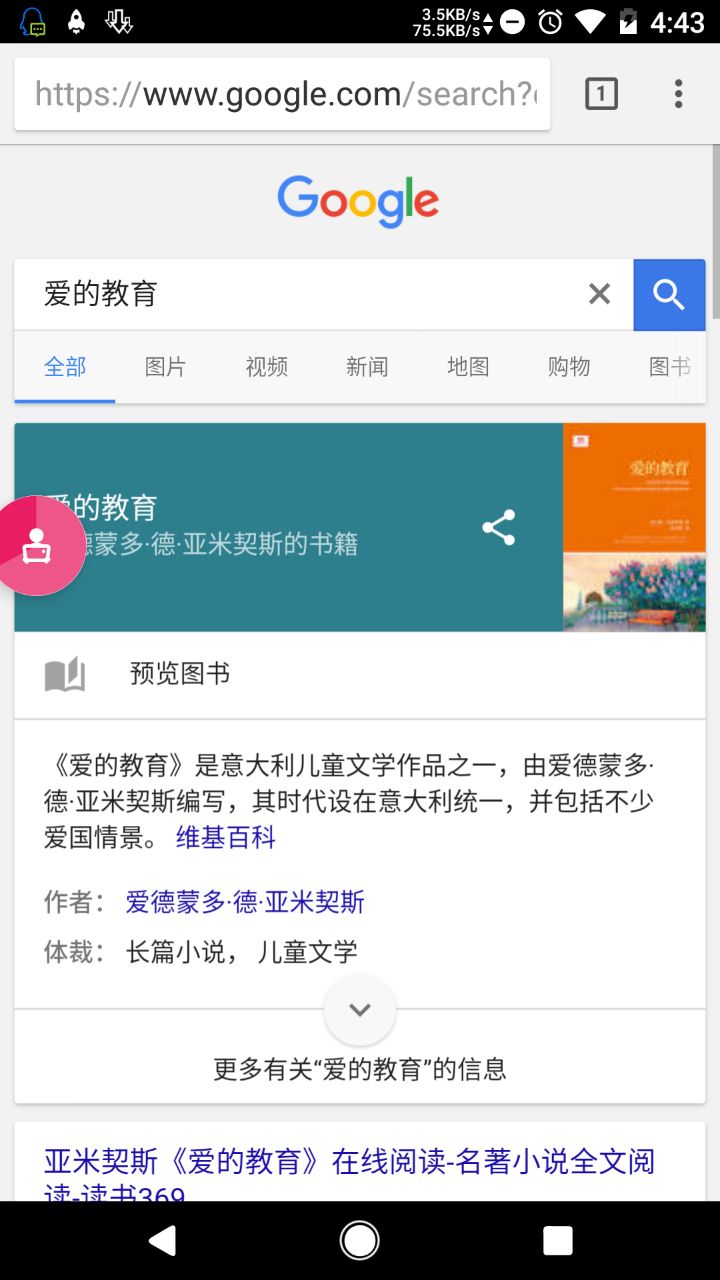Switch to the 新闻 tab
The height and width of the screenshot is (1280, 720).
pyautogui.click(x=367, y=367)
